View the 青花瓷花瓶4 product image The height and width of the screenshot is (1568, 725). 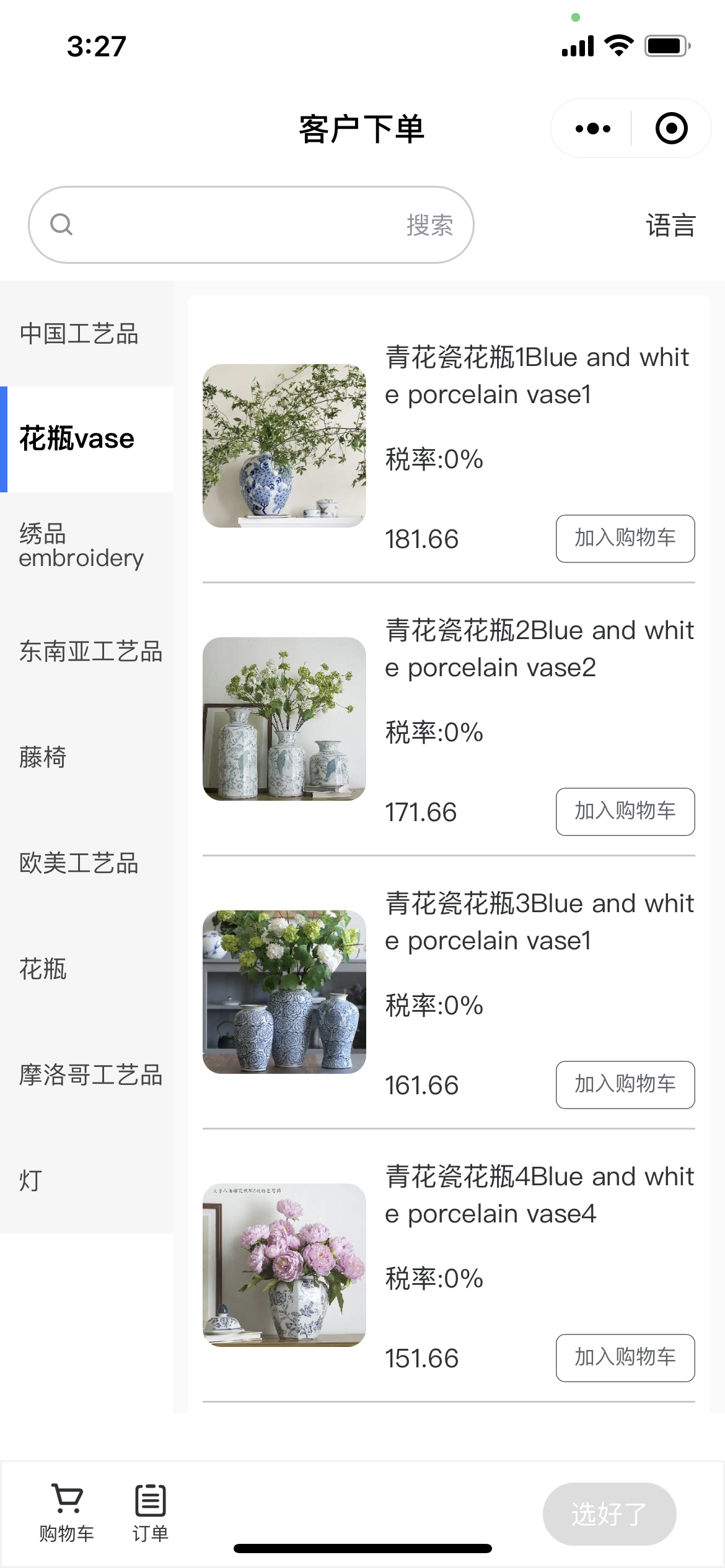tap(284, 1265)
